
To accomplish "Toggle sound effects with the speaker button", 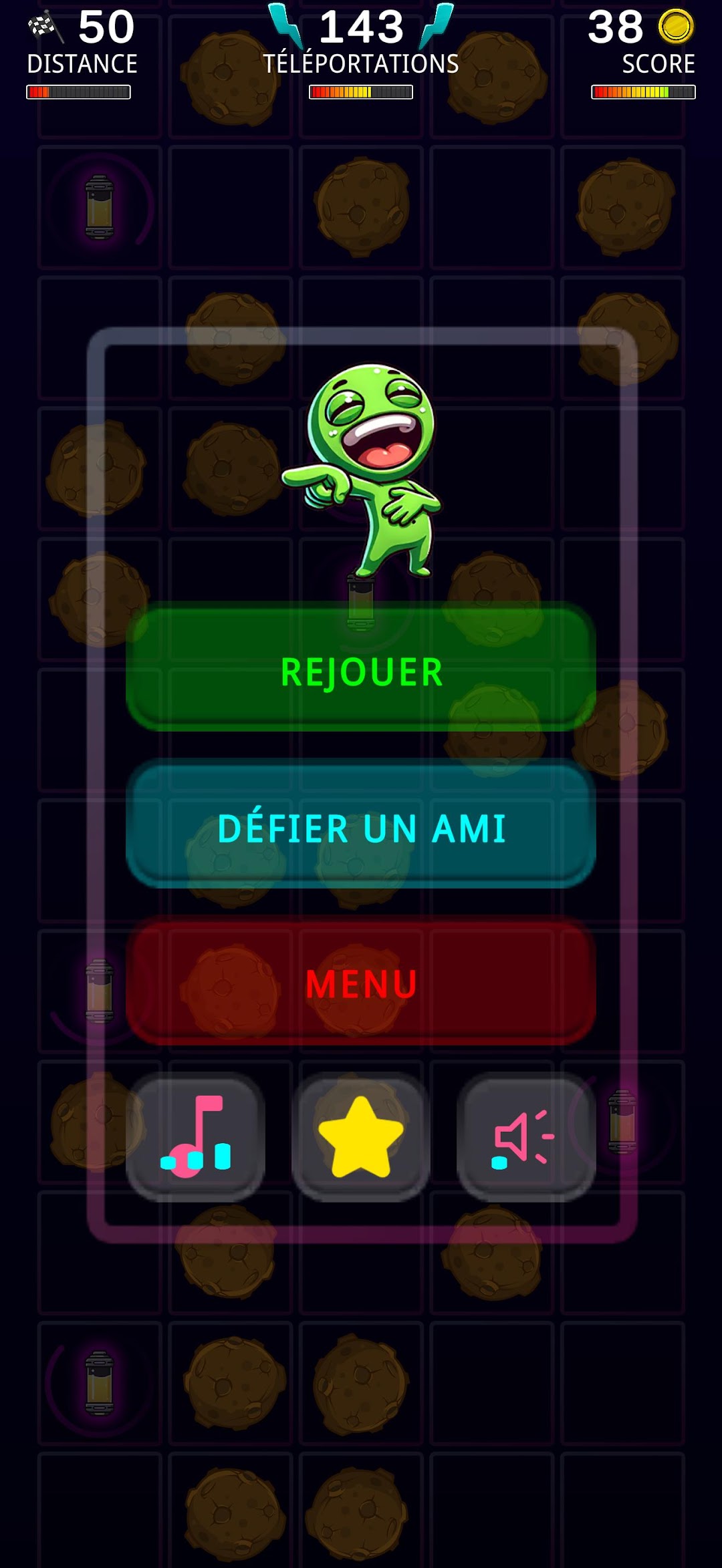I will pyautogui.click(x=526, y=1136).
